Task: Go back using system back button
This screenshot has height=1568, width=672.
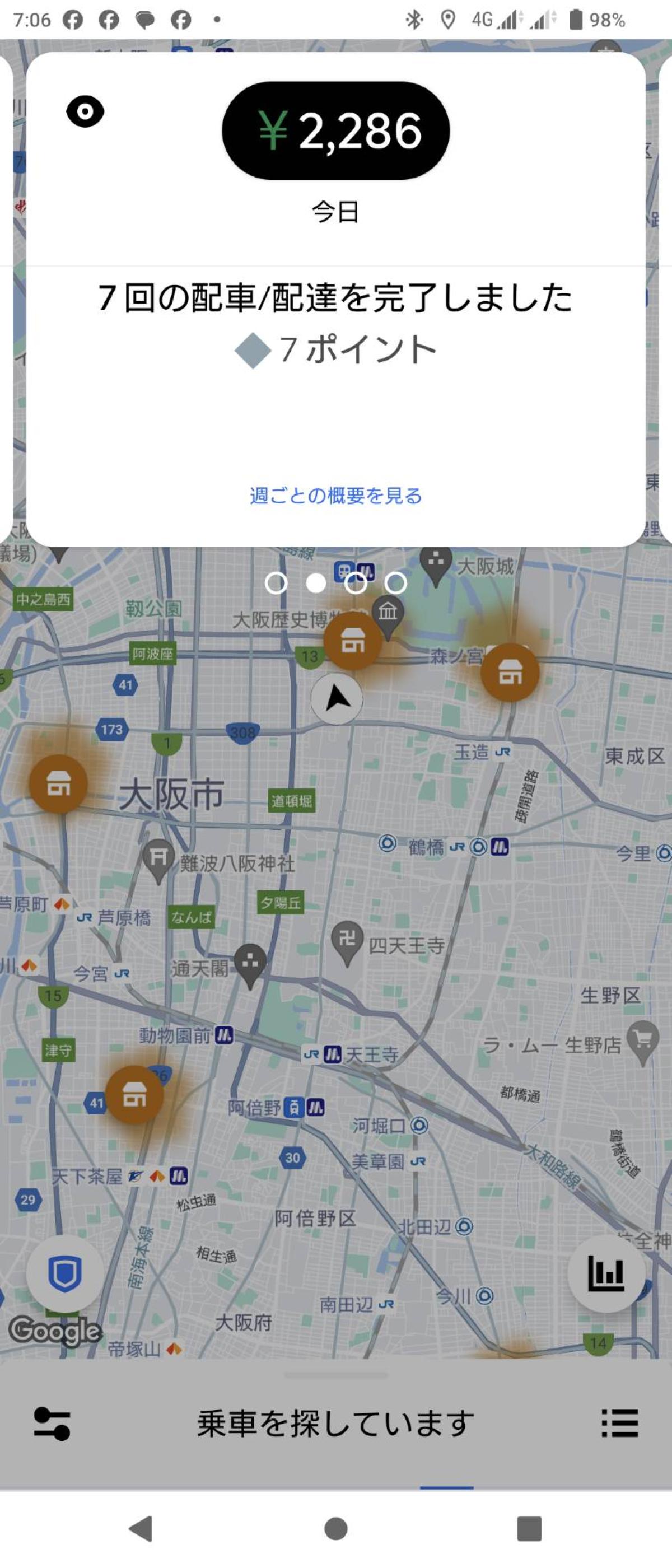Action: 141,1528
